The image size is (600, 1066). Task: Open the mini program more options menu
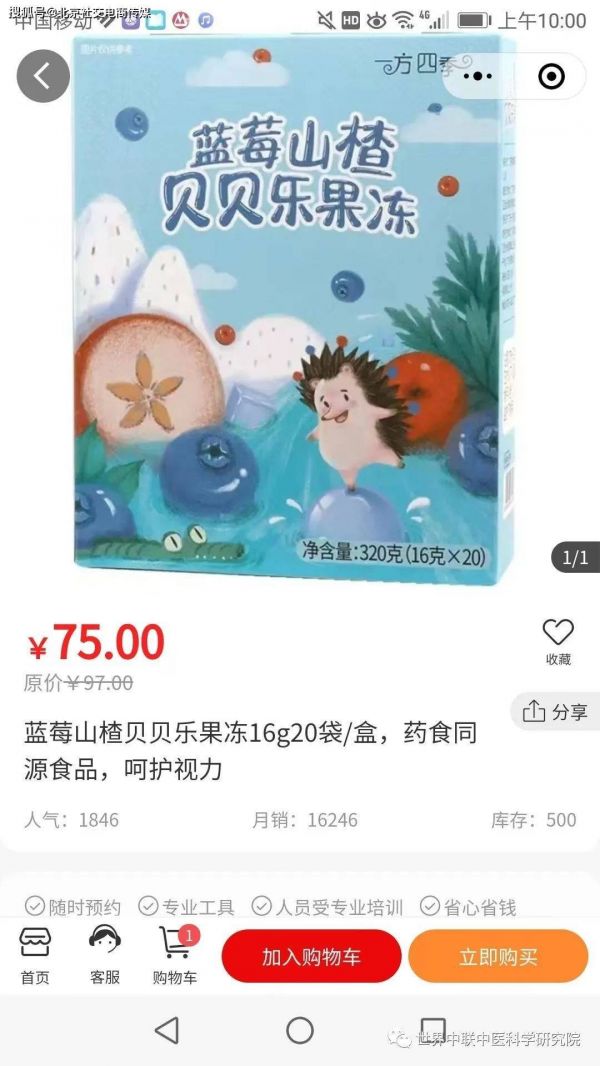click(478, 76)
